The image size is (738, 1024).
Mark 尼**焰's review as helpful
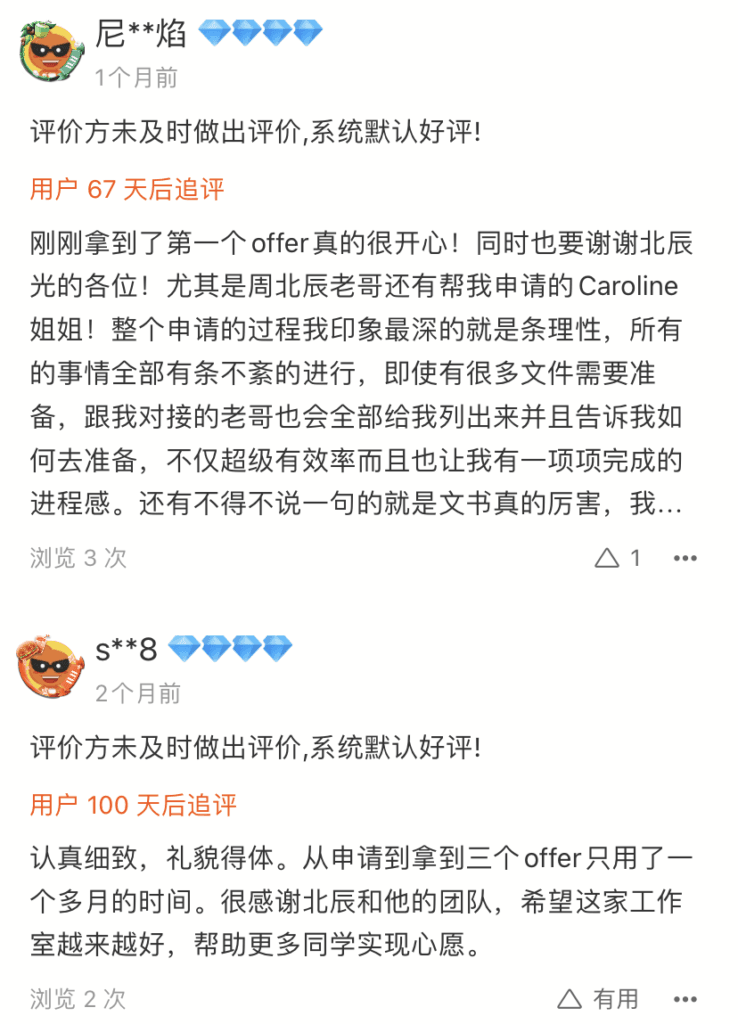(618, 557)
